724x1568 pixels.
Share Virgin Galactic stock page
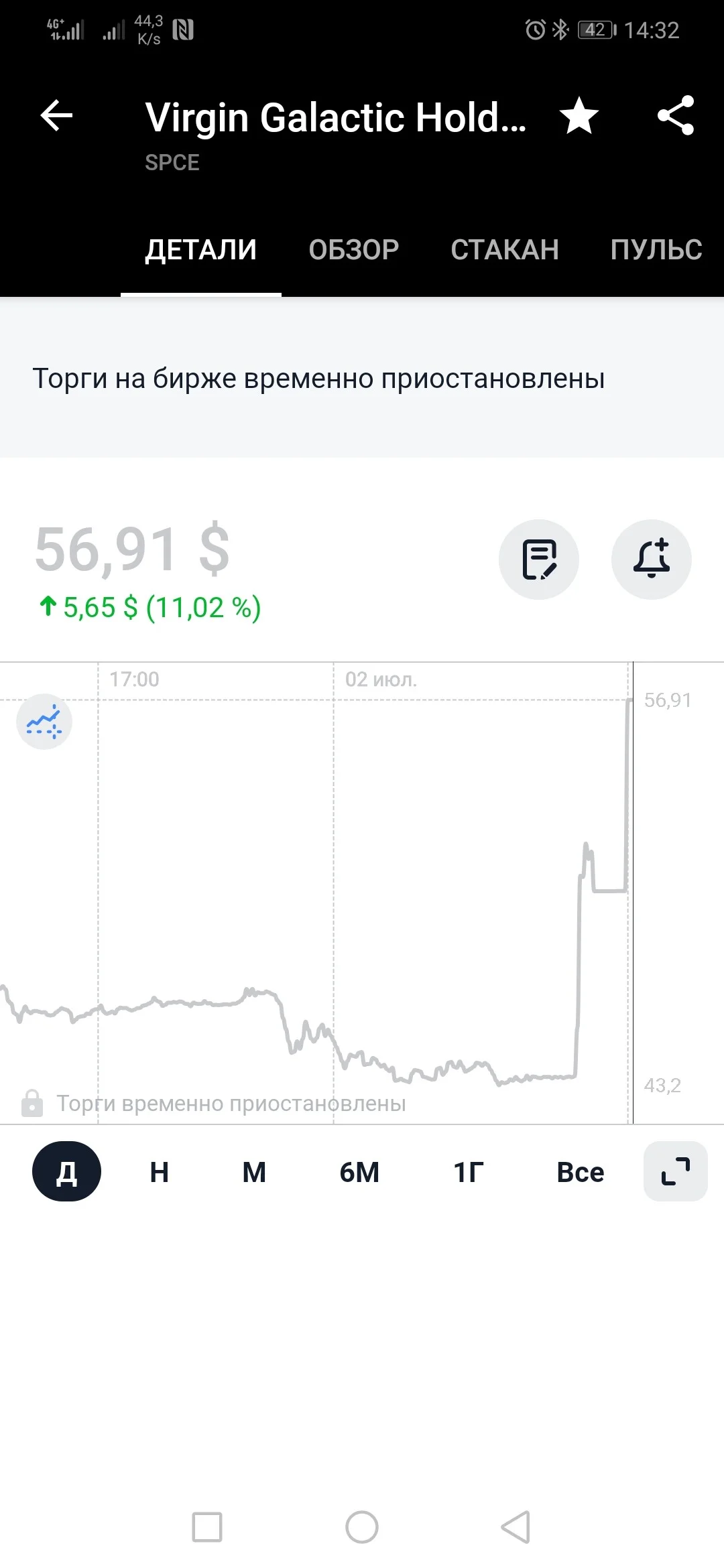pos(676,116)
